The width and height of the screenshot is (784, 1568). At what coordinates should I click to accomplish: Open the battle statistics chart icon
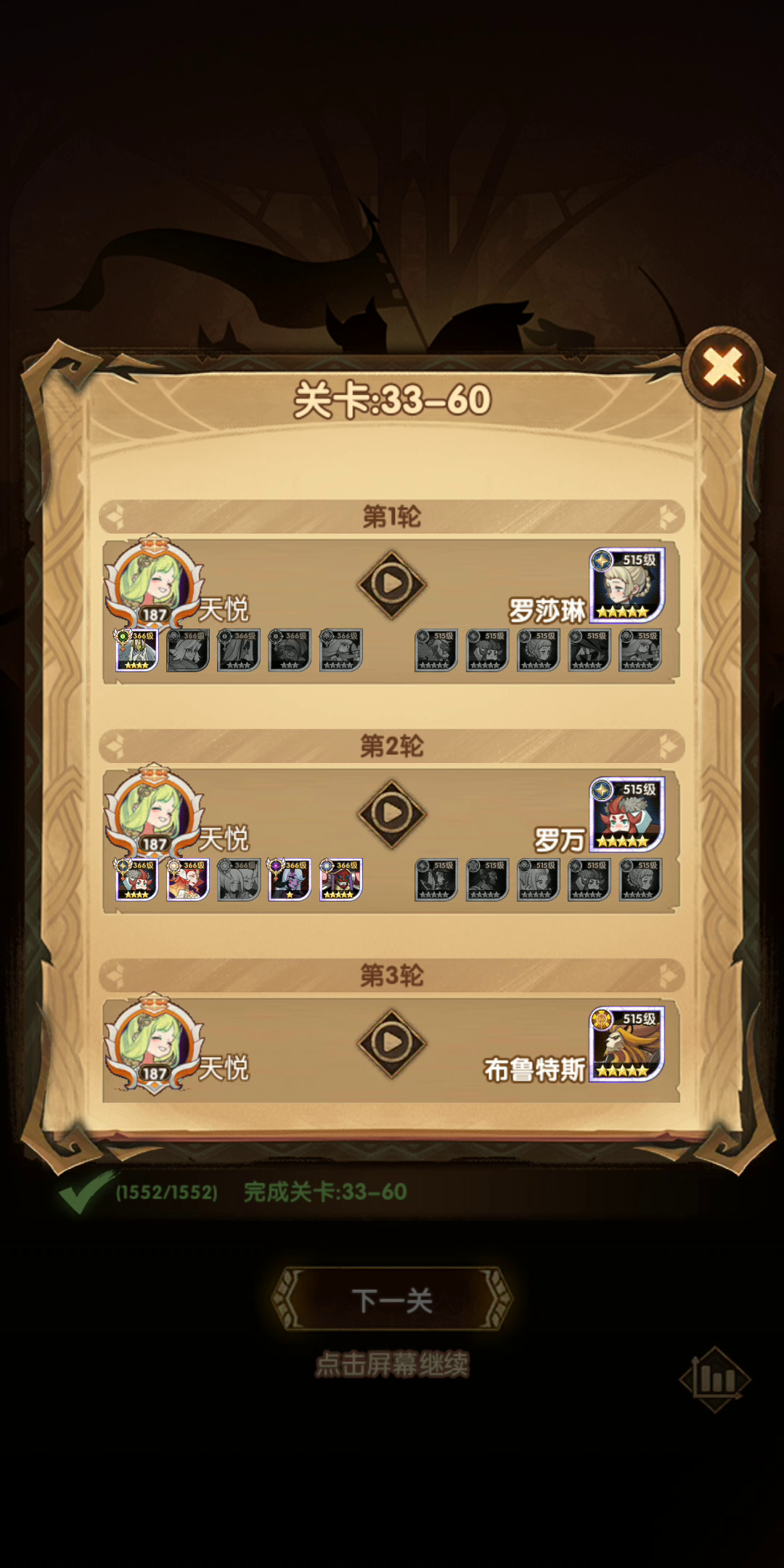pos(715,1379)
